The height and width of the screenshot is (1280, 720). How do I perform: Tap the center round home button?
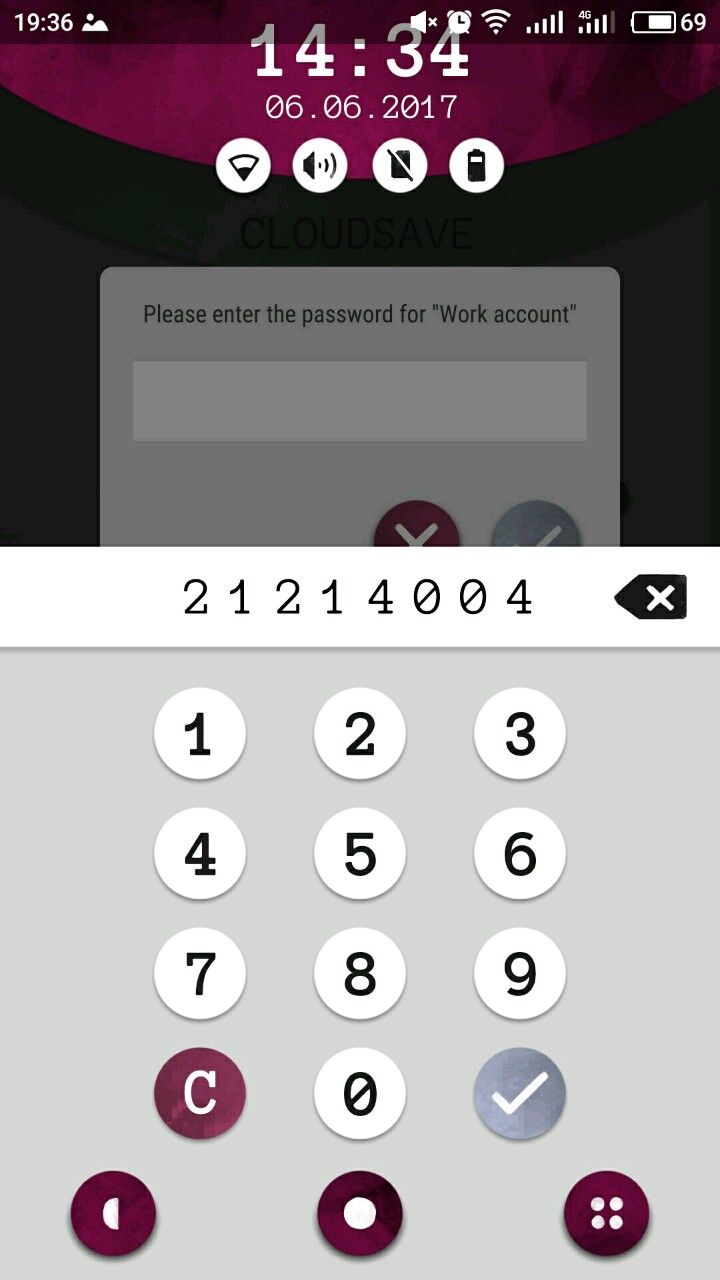point(360,1214)
